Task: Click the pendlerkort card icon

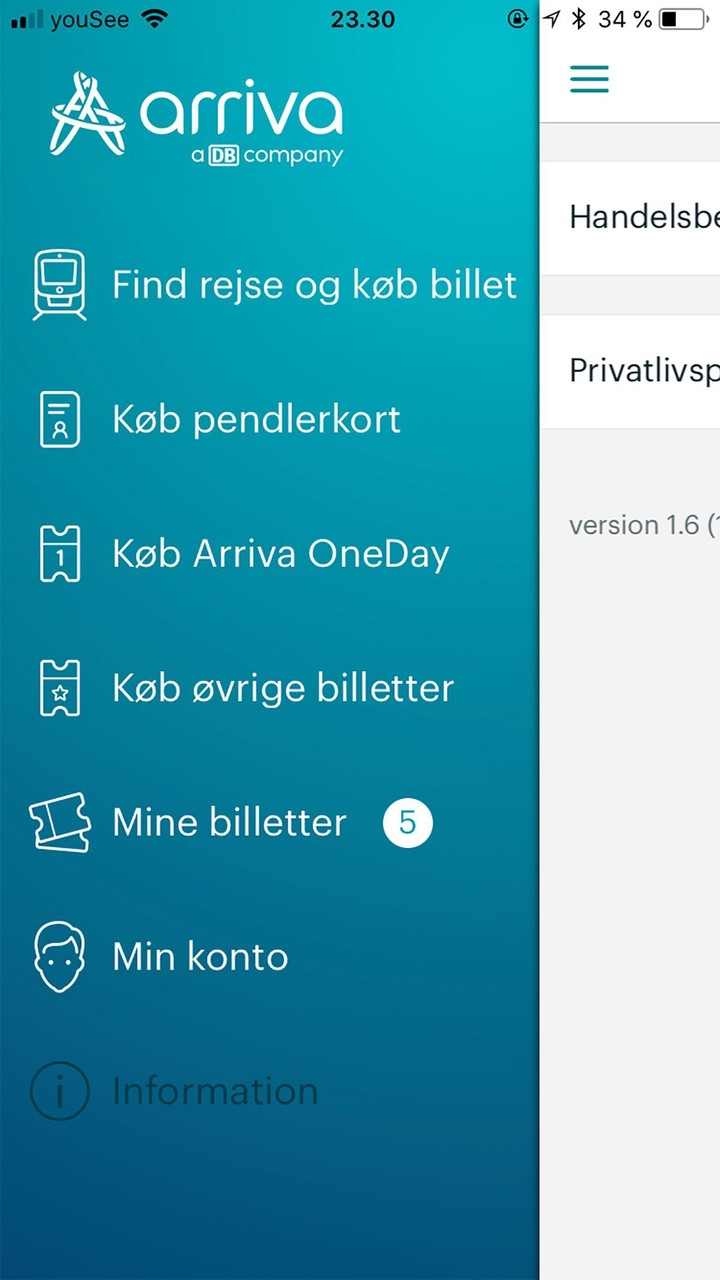Action: tap(60, 419)
